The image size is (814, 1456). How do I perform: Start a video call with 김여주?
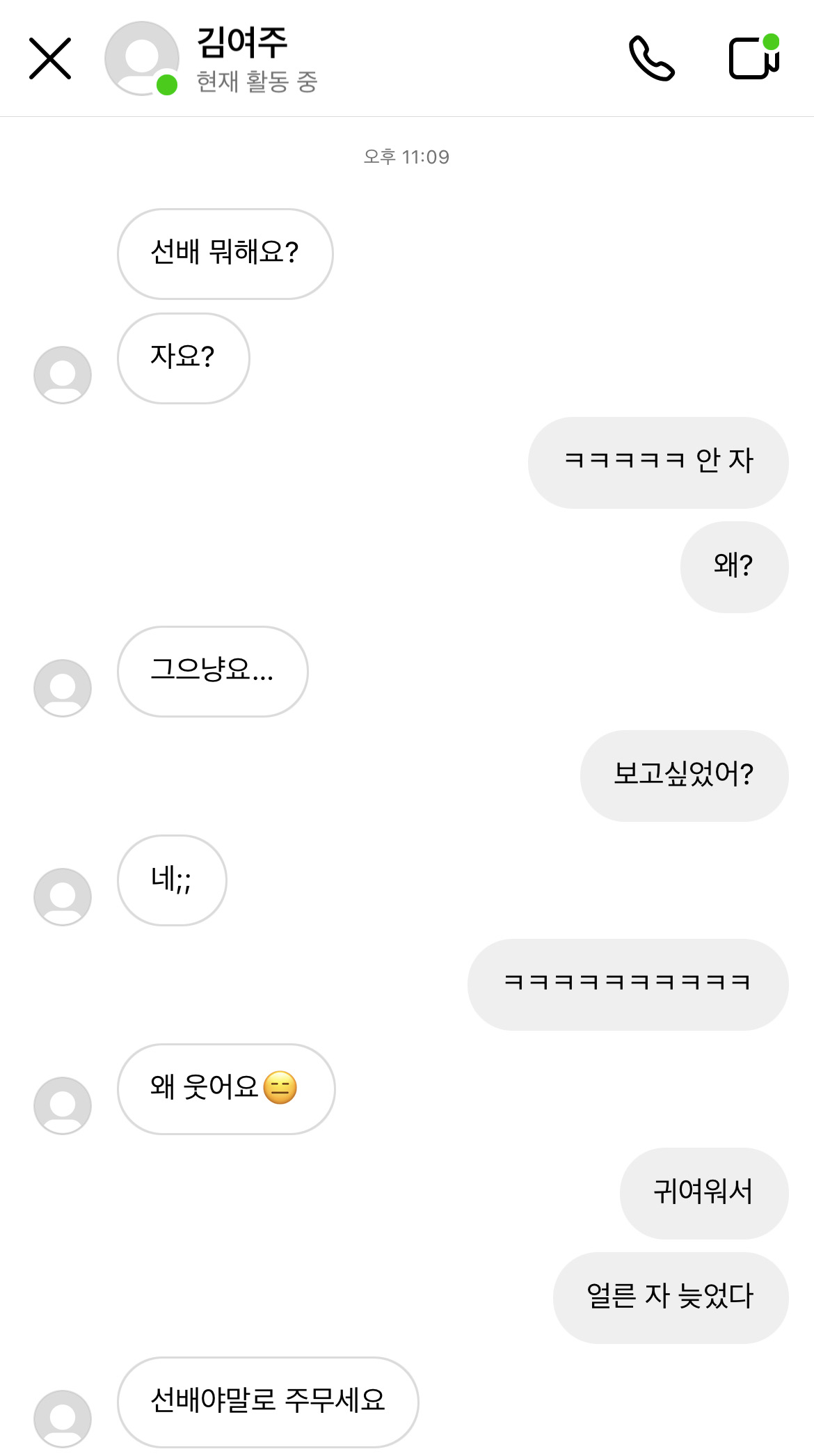753,58
